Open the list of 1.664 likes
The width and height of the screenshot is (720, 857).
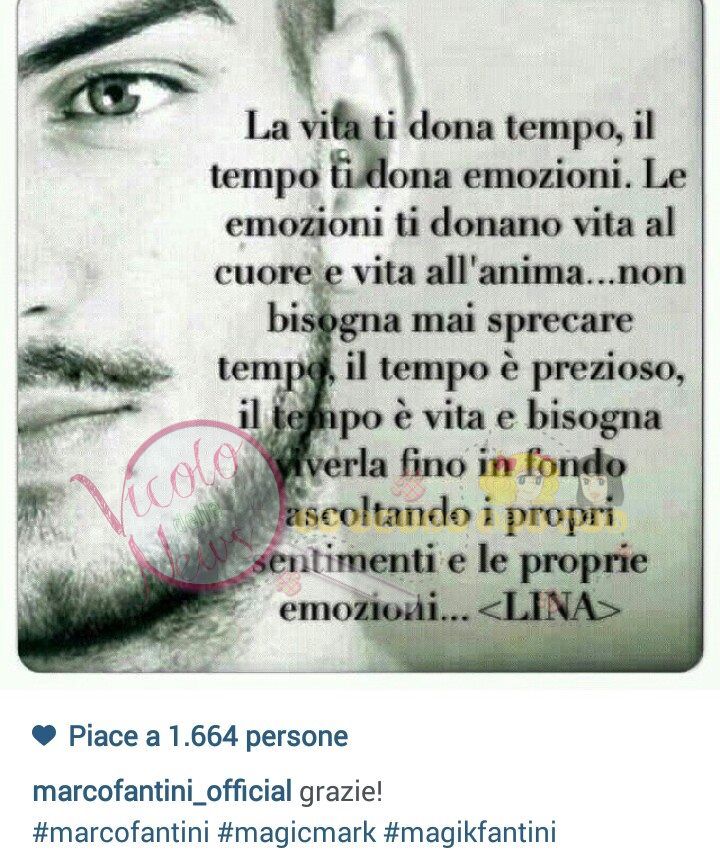click(207, 737)
